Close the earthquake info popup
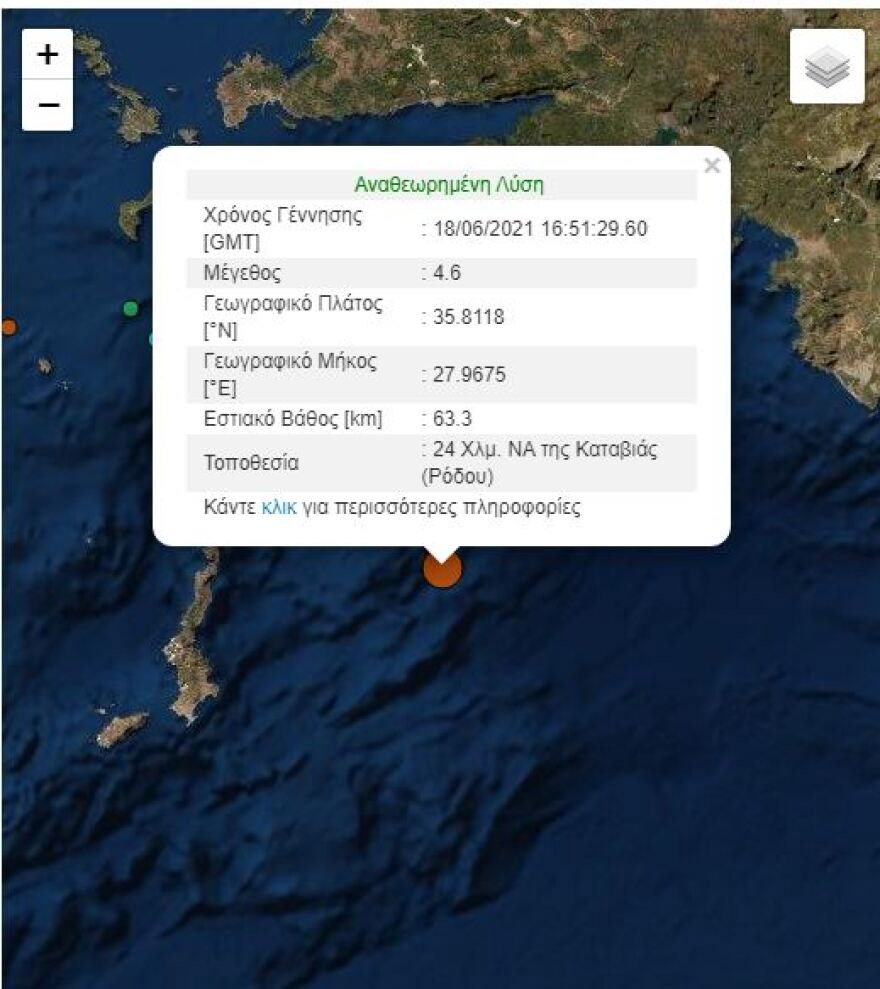 [712, 166]
